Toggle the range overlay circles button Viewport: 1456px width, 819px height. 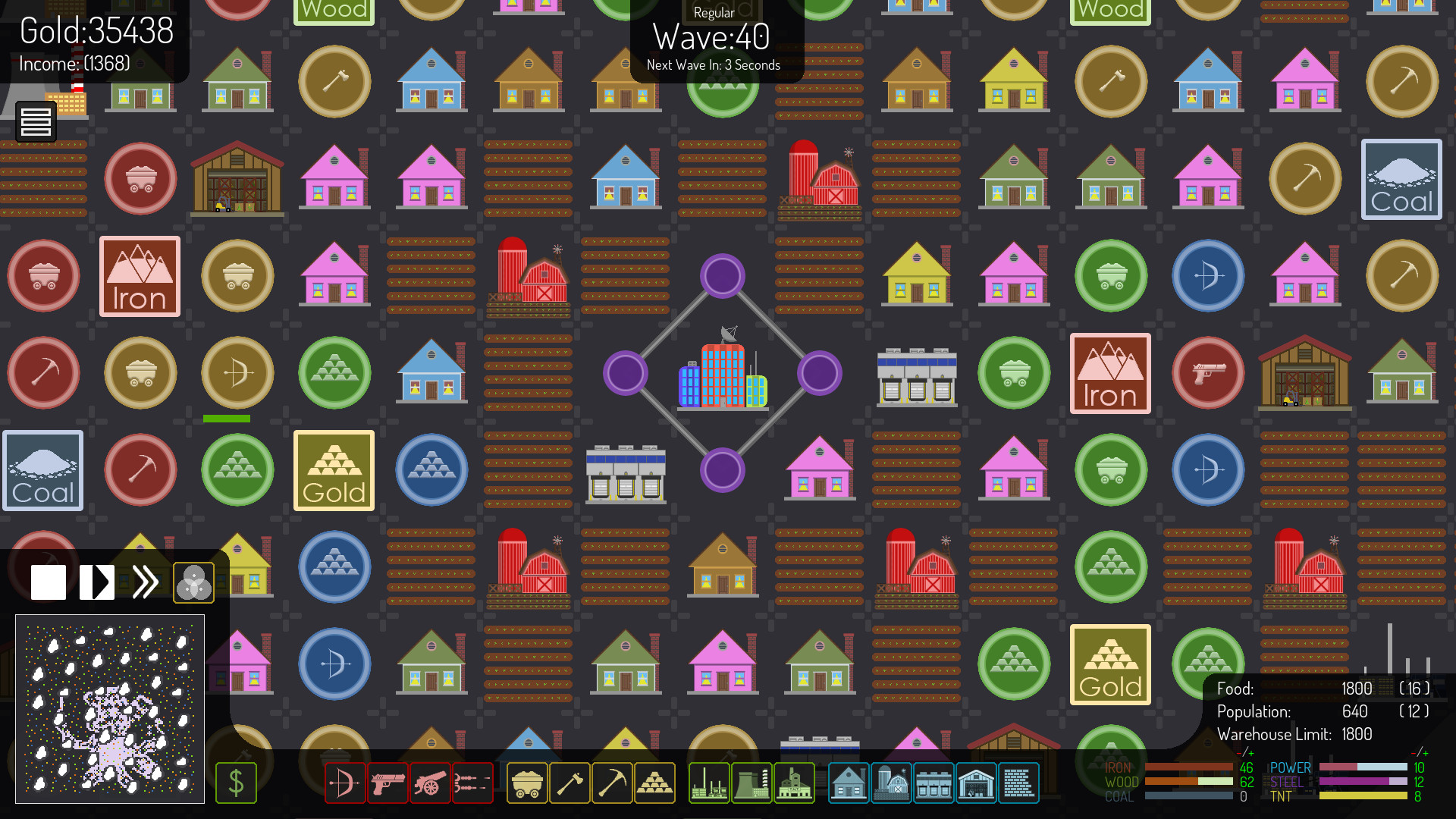pyautogui.click(x=193, y=582)
